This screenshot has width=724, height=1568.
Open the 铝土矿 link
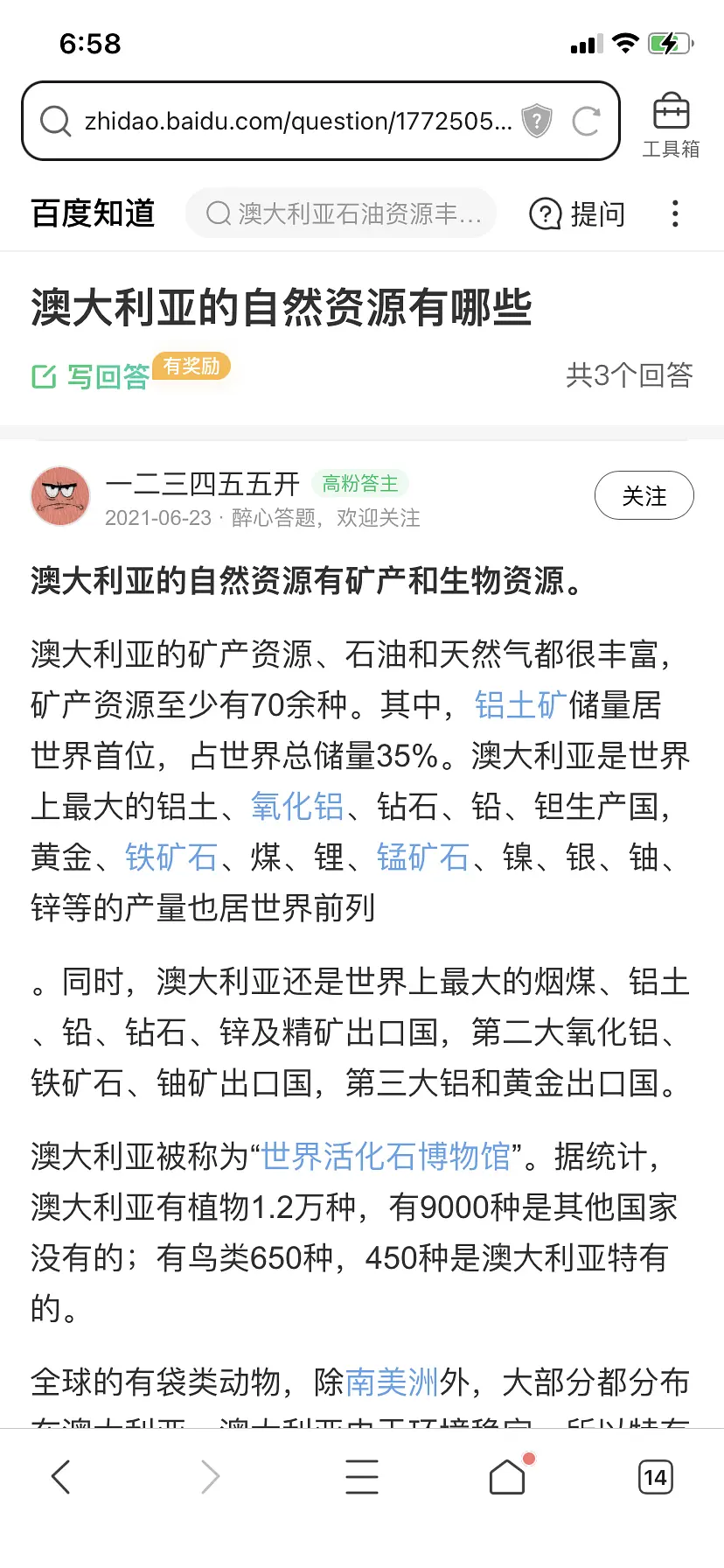[x=520, y=705]
